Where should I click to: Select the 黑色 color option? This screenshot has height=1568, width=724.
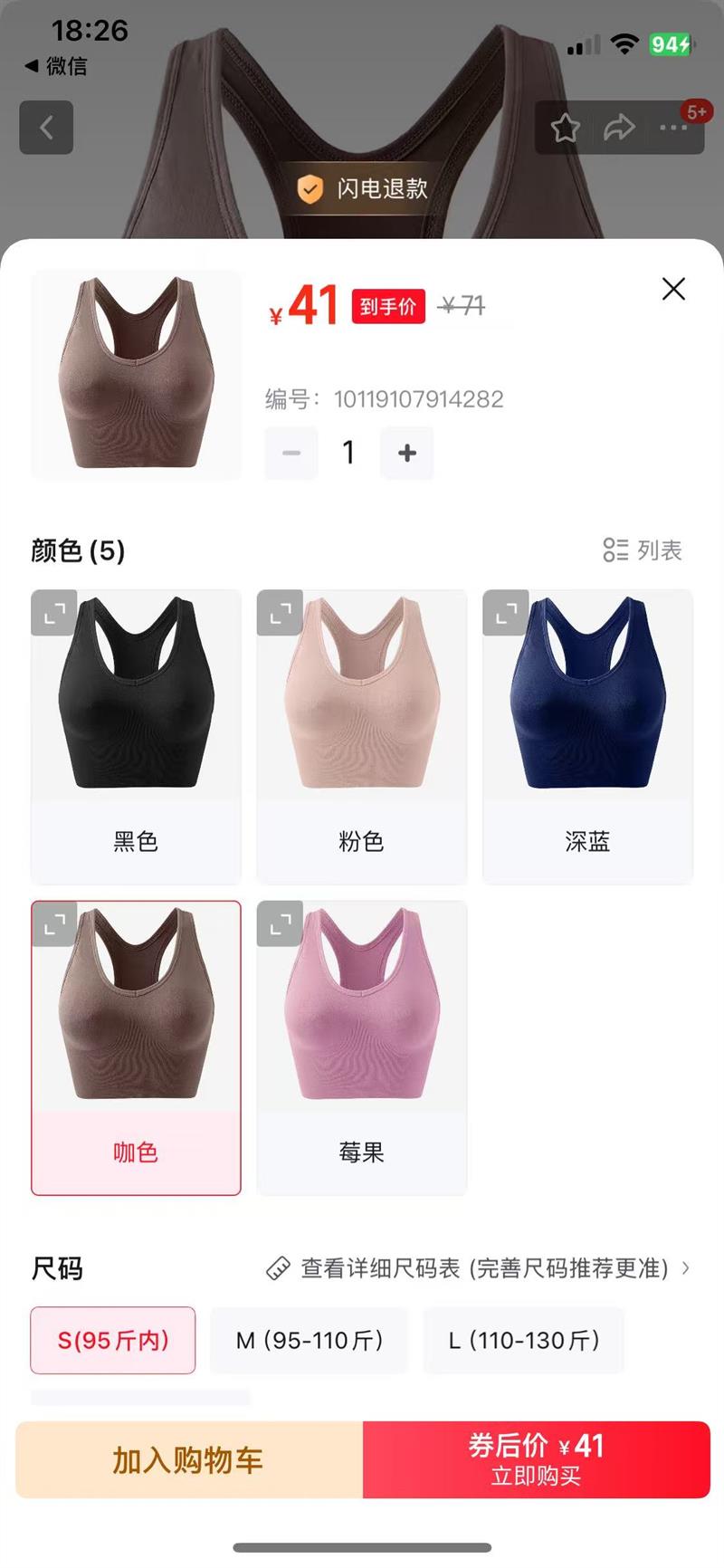[x=136, y=737]
